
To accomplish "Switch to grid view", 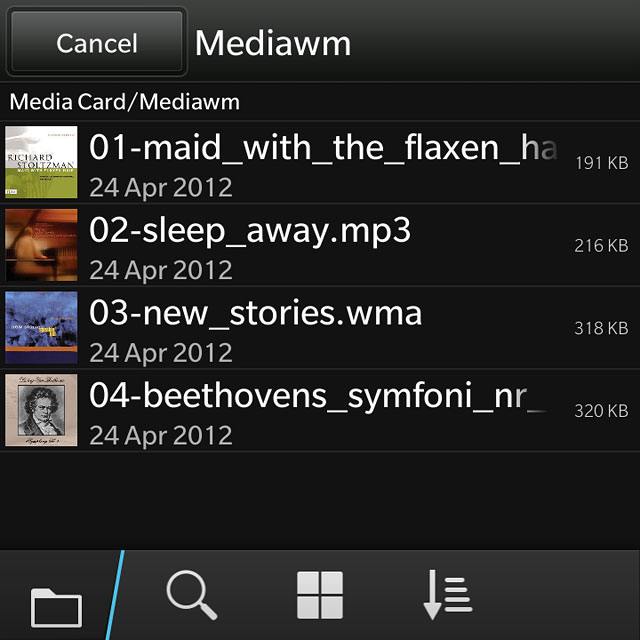I will pos(320,596).
